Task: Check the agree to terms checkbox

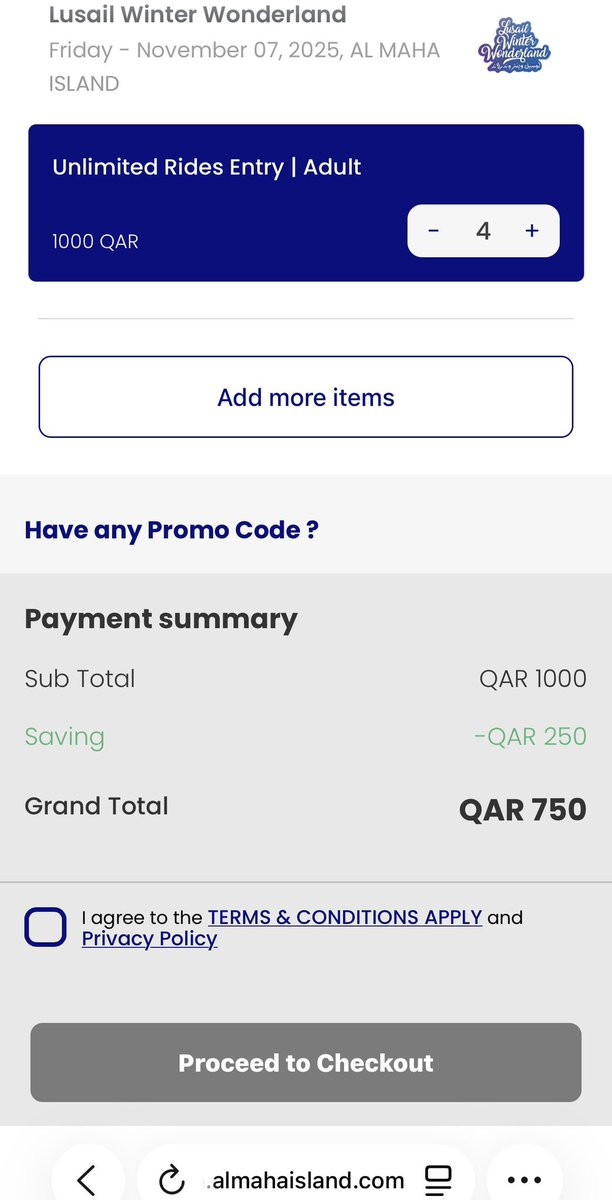Action: 46,927
